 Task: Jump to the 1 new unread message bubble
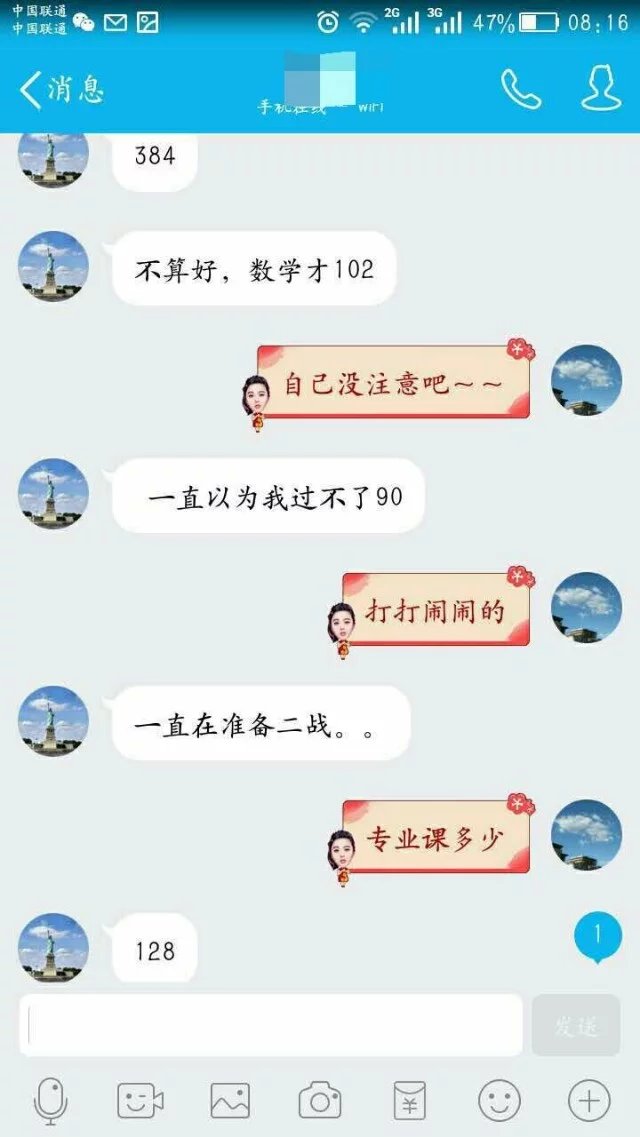[597, 938]
